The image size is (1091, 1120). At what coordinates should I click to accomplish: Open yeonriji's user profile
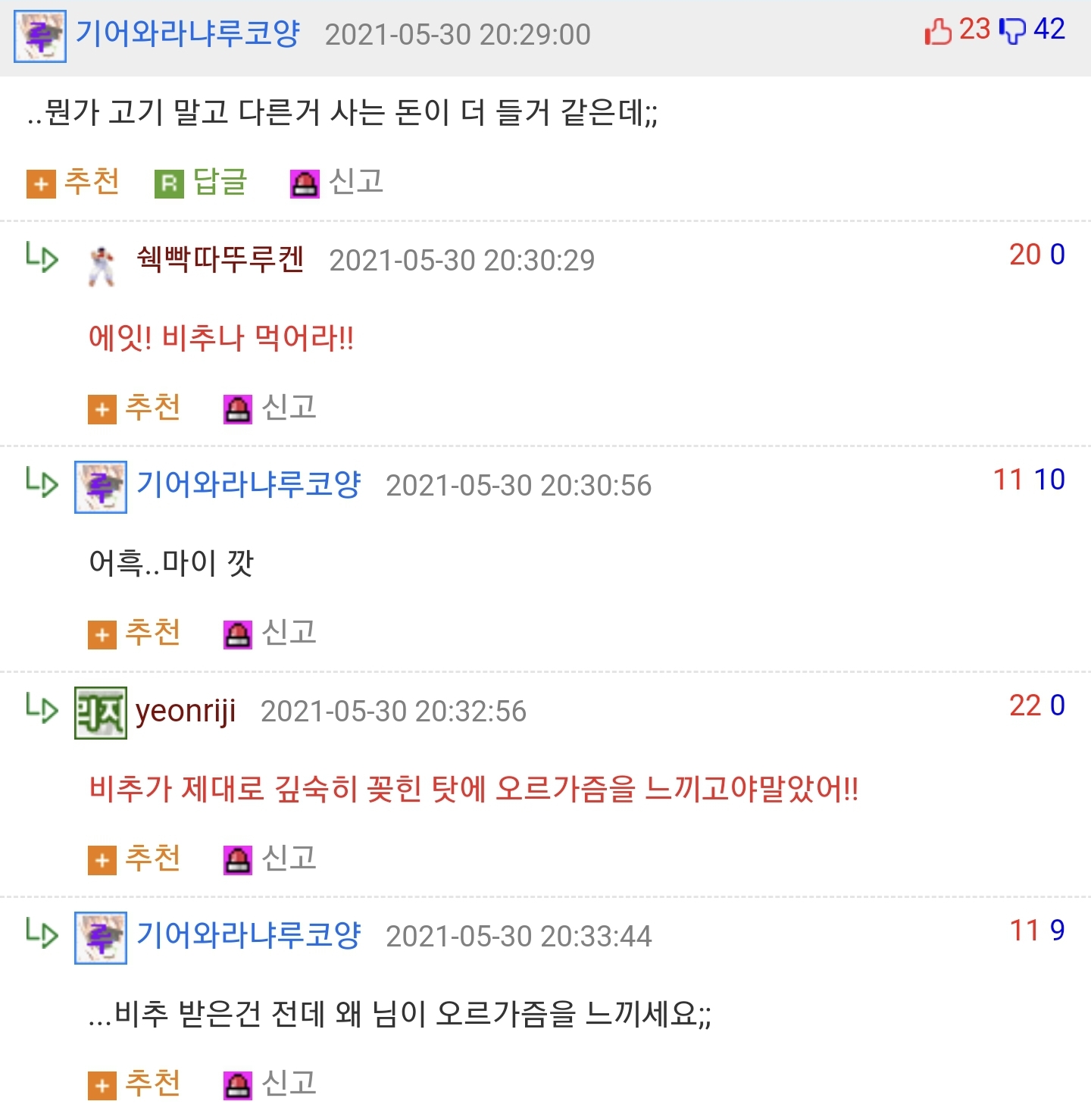186,712
